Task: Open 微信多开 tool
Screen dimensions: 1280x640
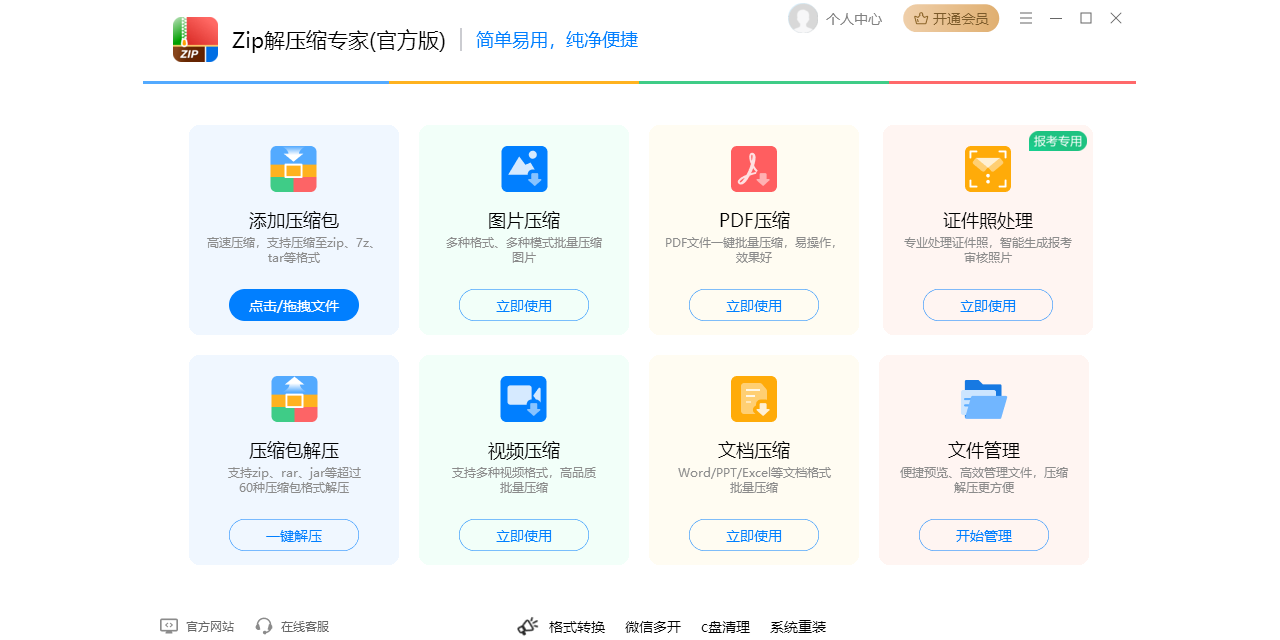Action: (653, 627)
